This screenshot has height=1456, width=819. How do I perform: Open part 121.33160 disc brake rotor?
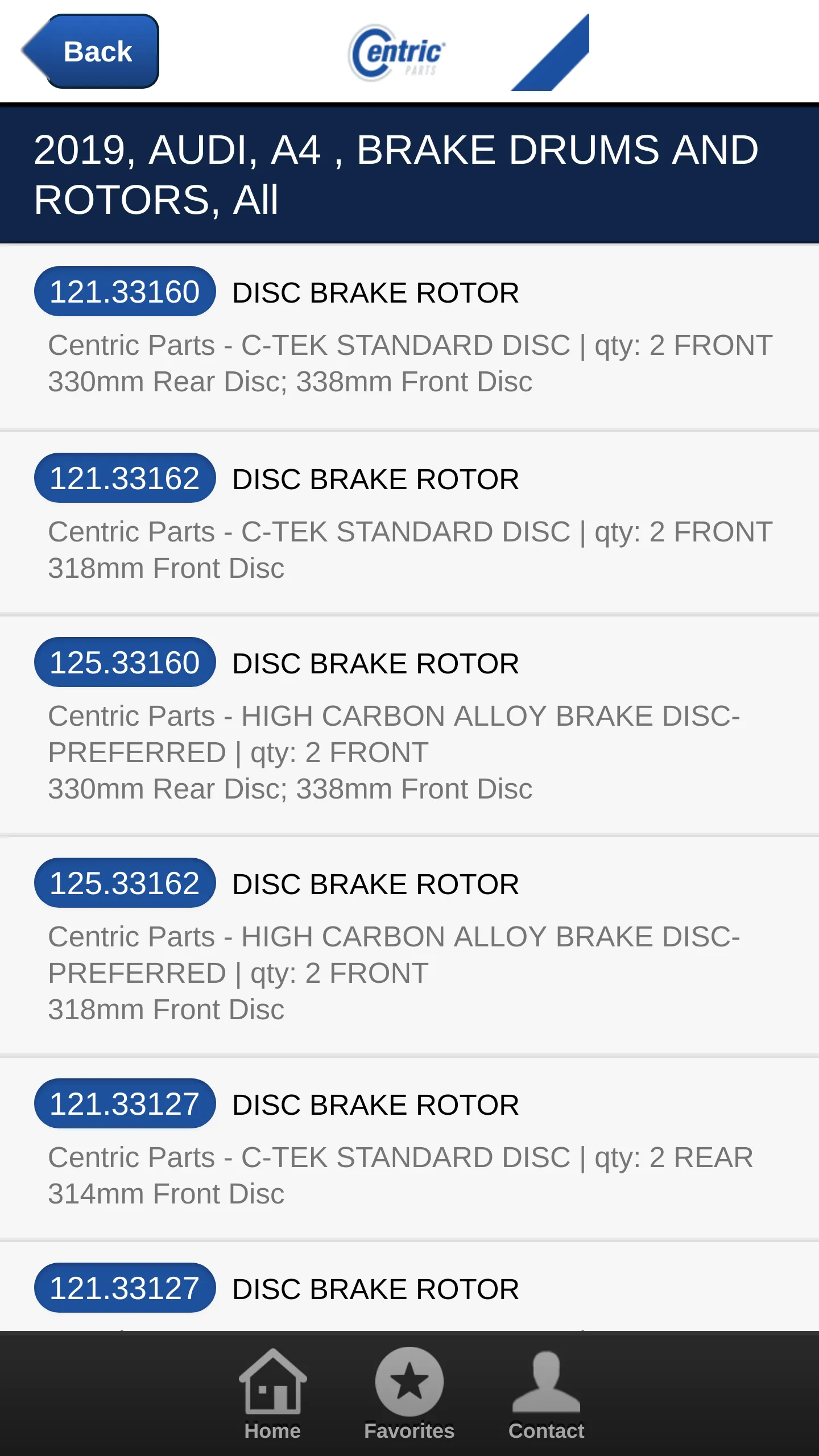pyautogui.click(x=409, y=337)
